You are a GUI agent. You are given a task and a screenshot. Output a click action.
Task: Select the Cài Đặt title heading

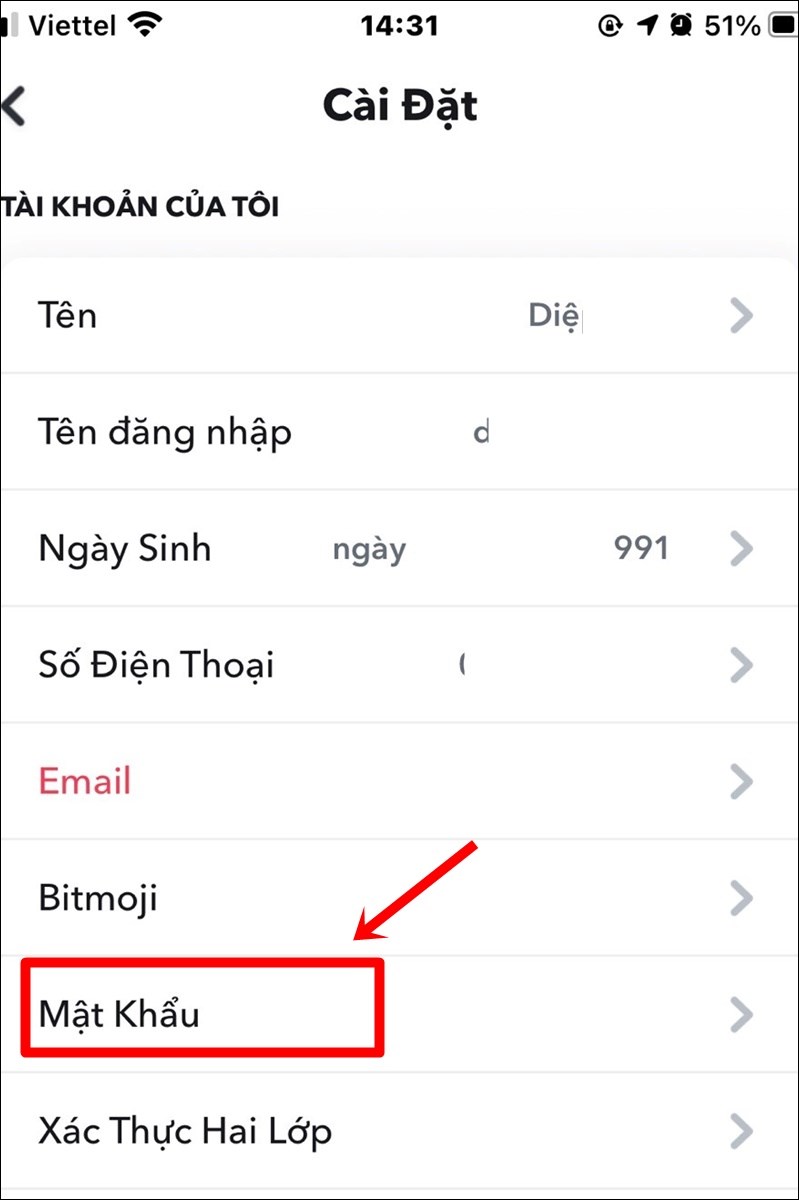tap(399, 106)
